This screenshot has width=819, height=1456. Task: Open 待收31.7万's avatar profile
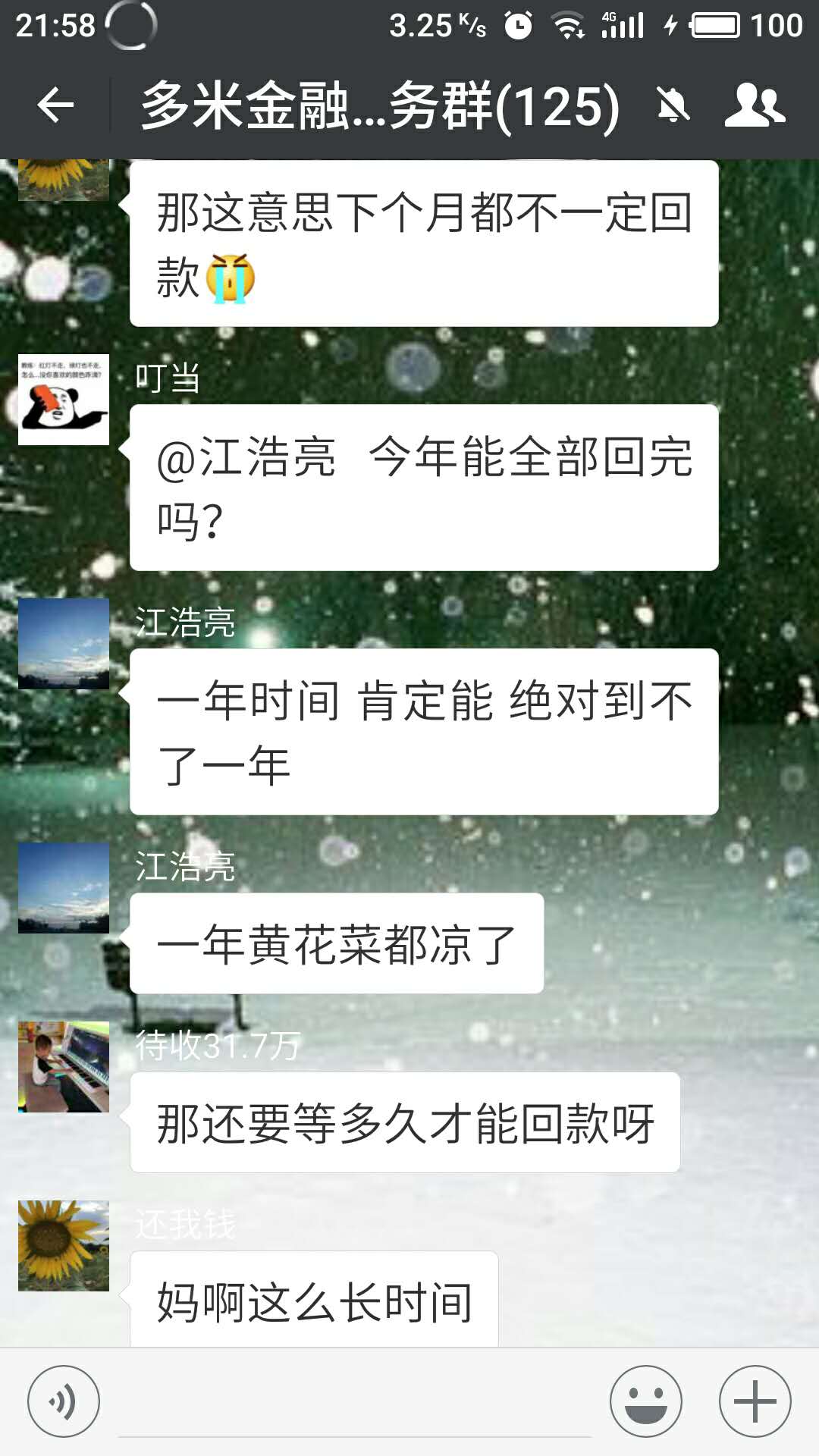[x=64, y=1067]
